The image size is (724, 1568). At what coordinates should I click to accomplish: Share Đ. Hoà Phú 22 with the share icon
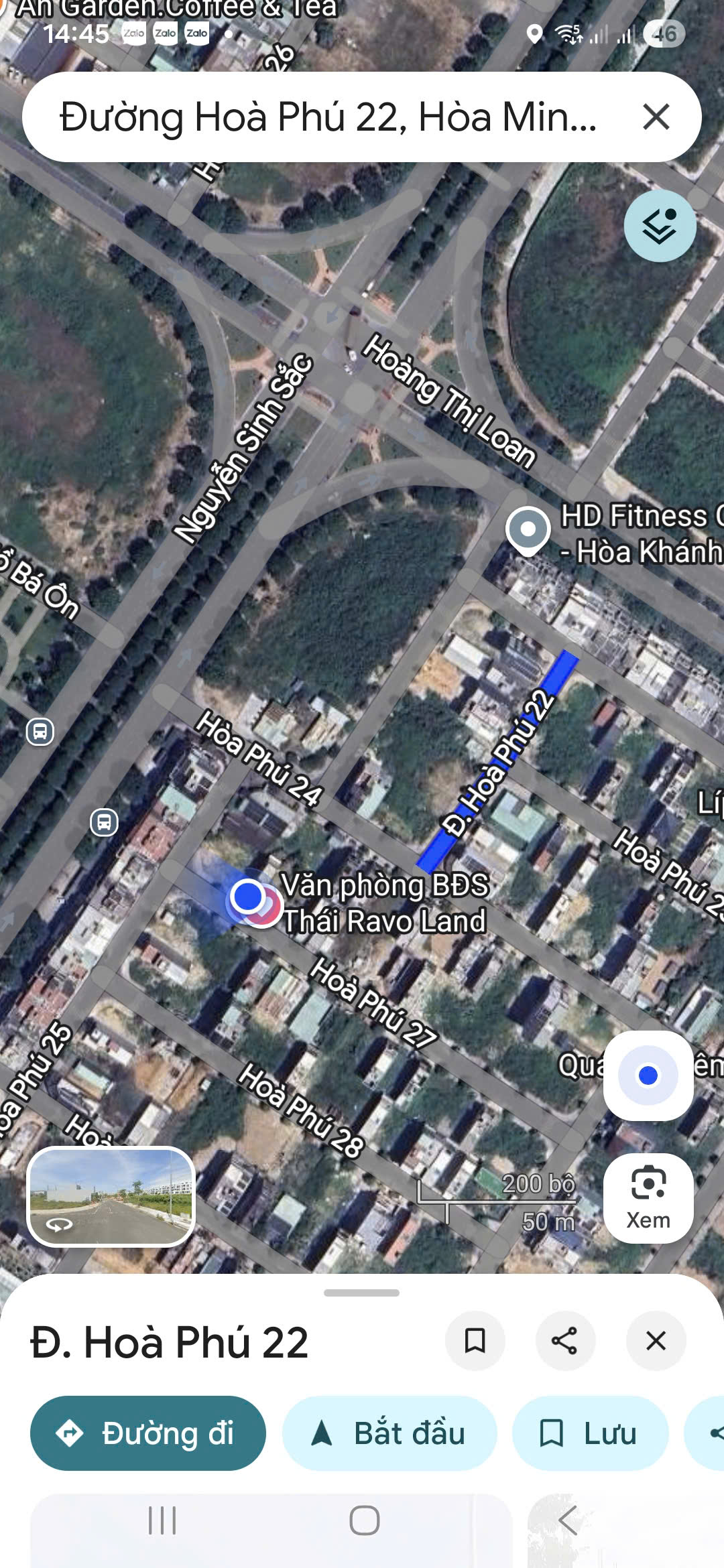point(564,1341)
